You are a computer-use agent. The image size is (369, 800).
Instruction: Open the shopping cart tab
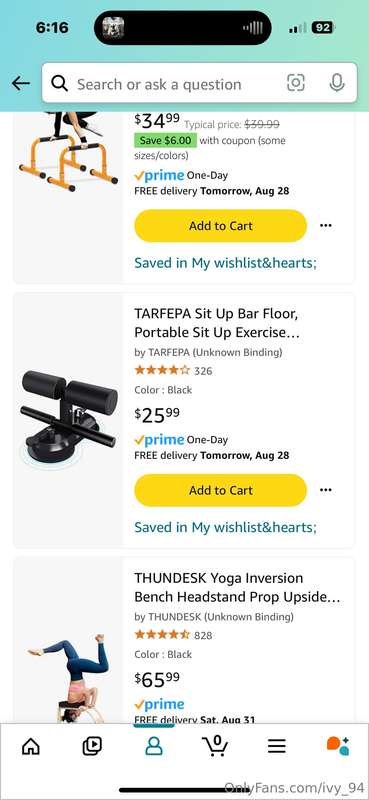(215, 745)
